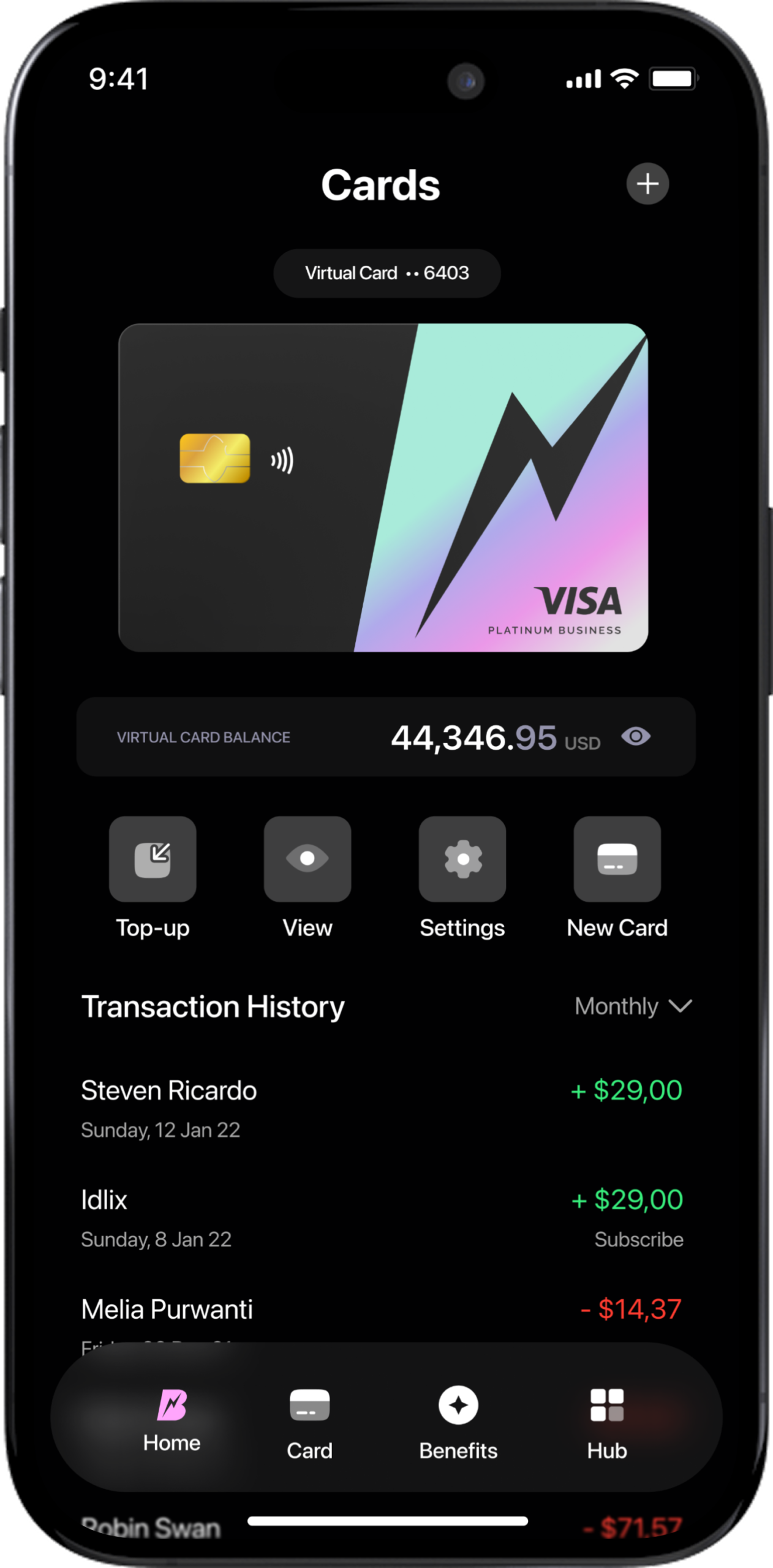Viewport: 773px width, 1568px height.
Task: Open the Visa Platinum Business card
Action: [x=383, y=488]
